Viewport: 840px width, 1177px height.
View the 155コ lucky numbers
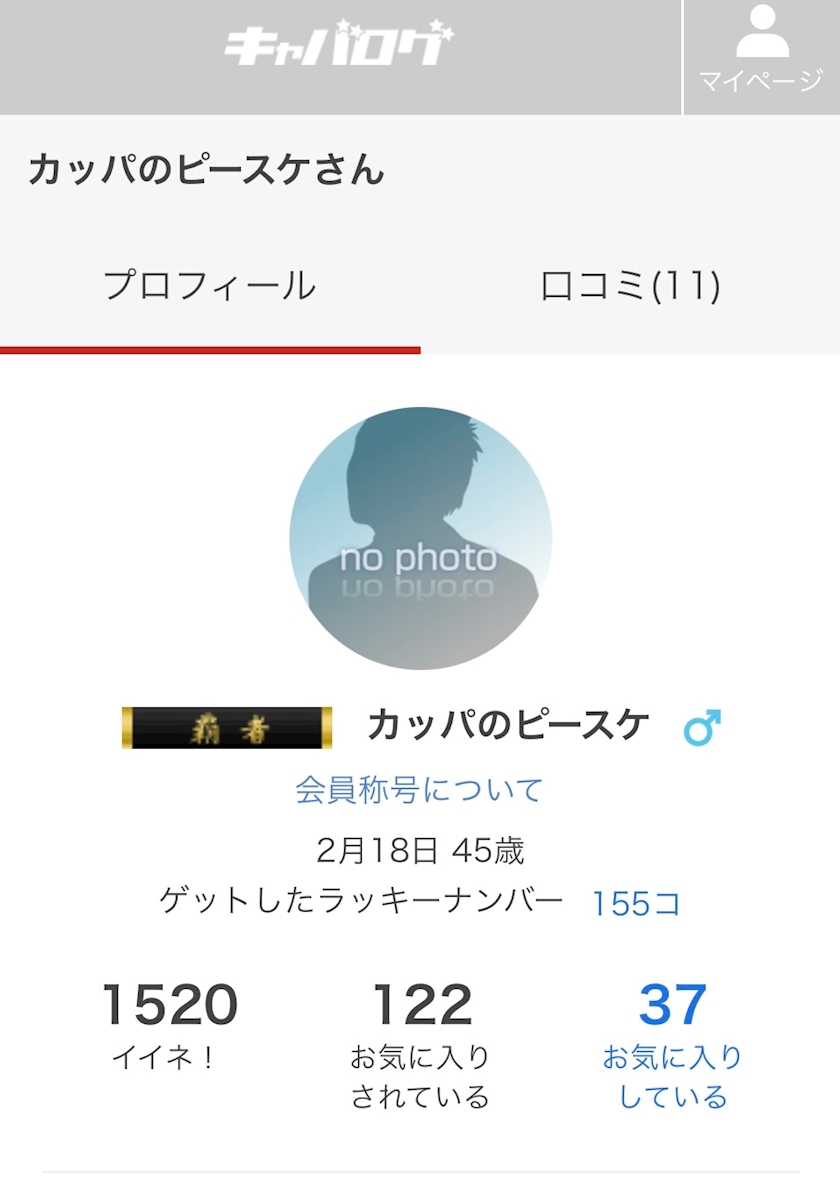click(x=636, y=903)
